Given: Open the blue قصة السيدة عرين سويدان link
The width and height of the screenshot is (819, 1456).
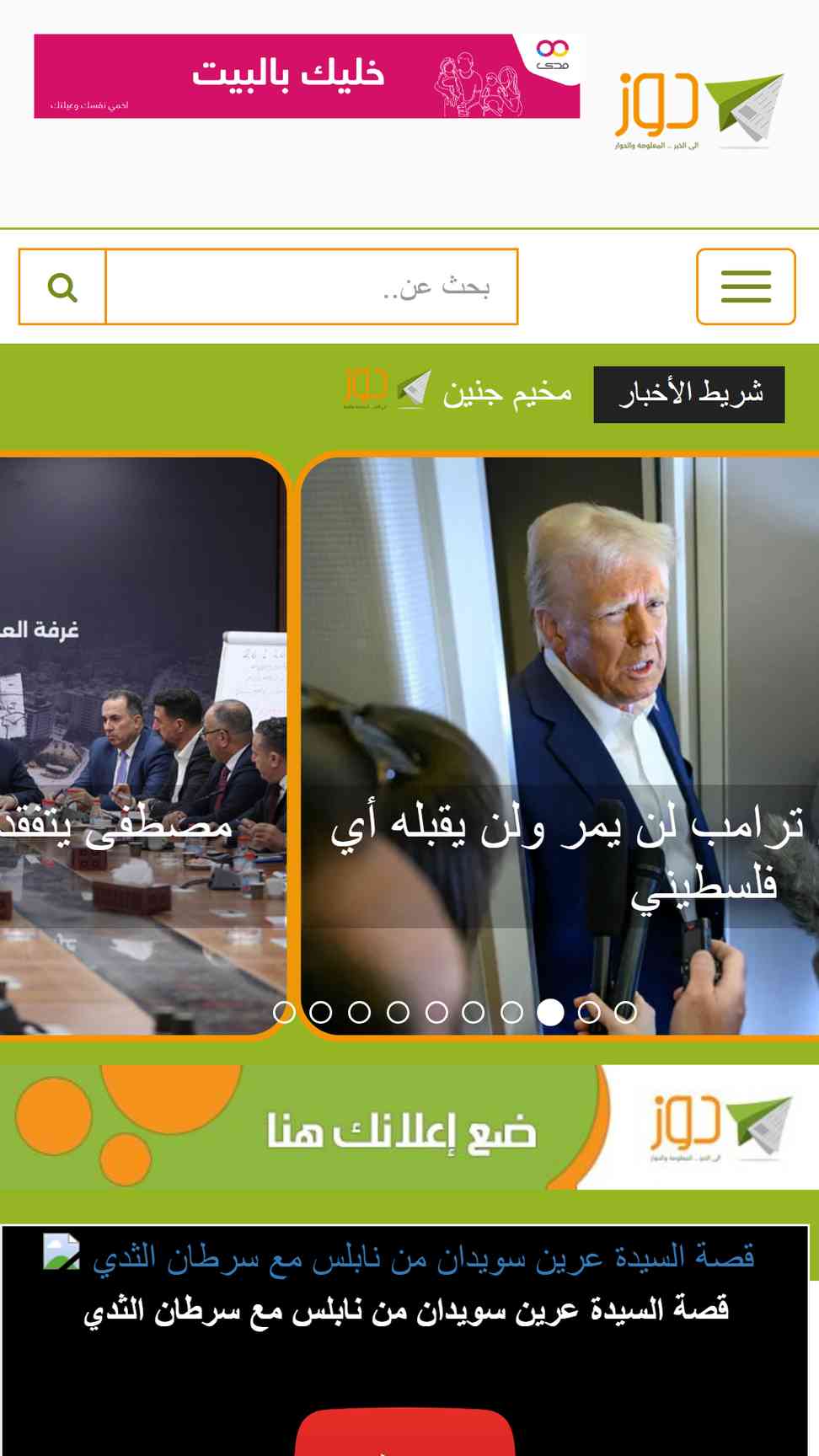Looking at the screenshot, I should [423, 1257].
